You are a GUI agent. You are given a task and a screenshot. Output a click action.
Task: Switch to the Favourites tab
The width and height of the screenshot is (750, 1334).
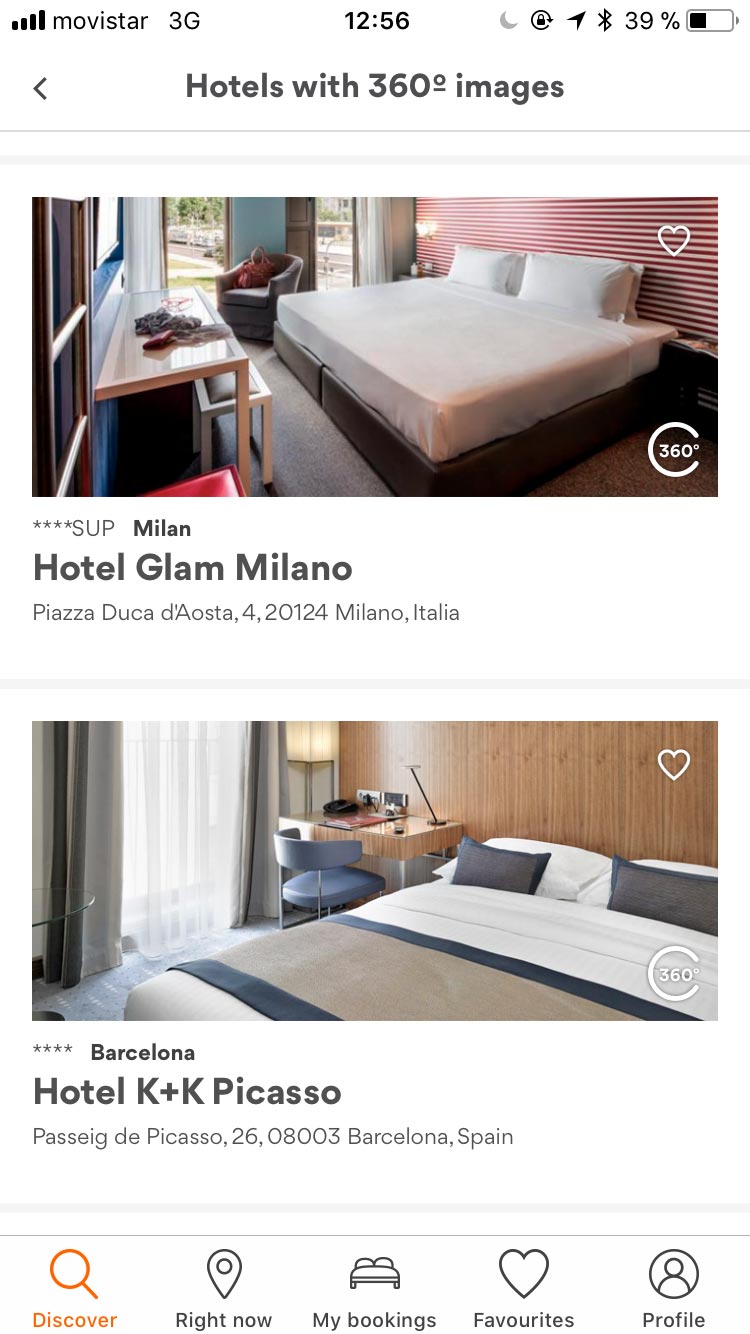(x=524, y=1288)
